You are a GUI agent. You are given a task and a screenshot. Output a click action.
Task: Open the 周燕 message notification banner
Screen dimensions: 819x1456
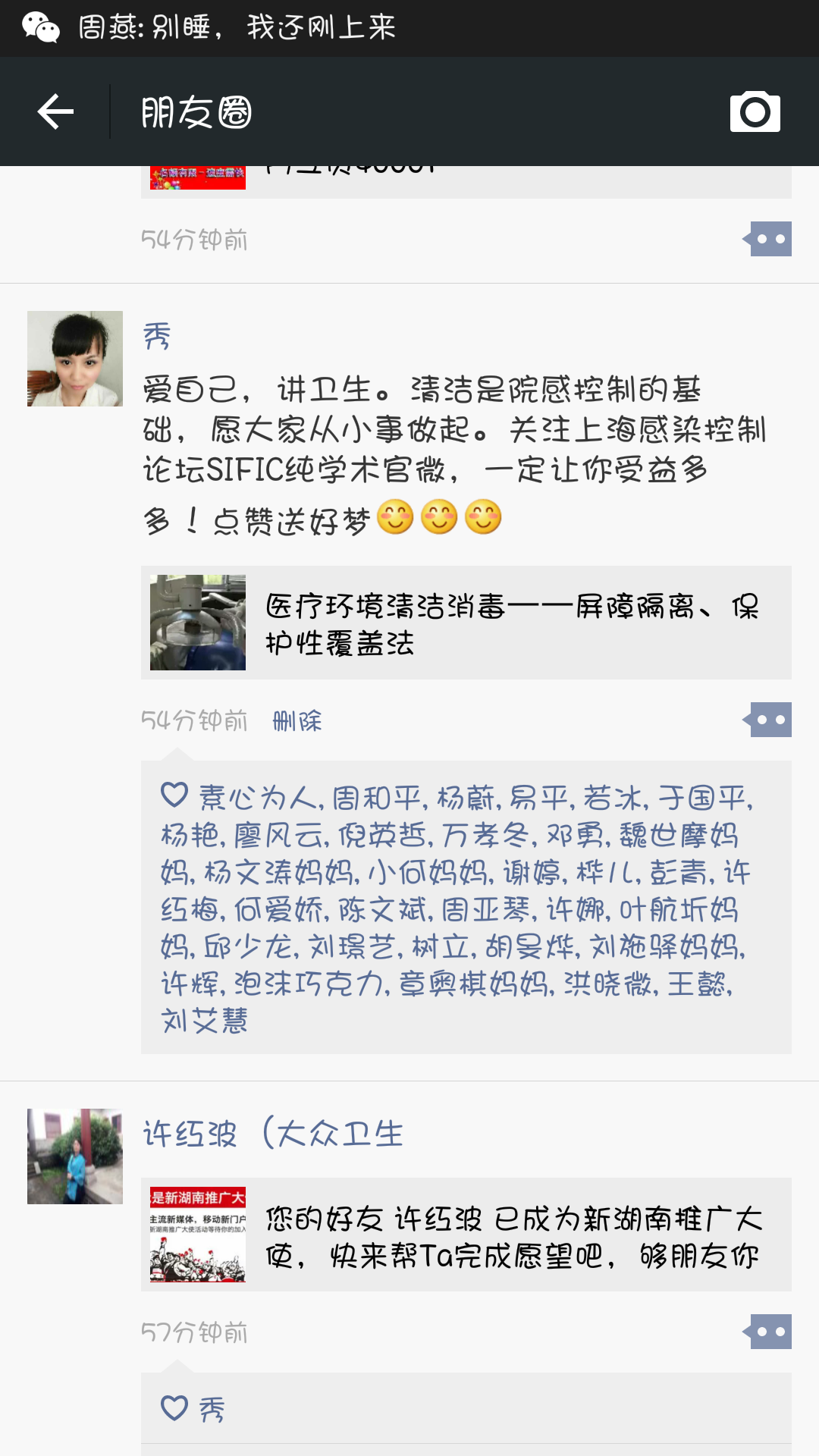tap(237, 28)
